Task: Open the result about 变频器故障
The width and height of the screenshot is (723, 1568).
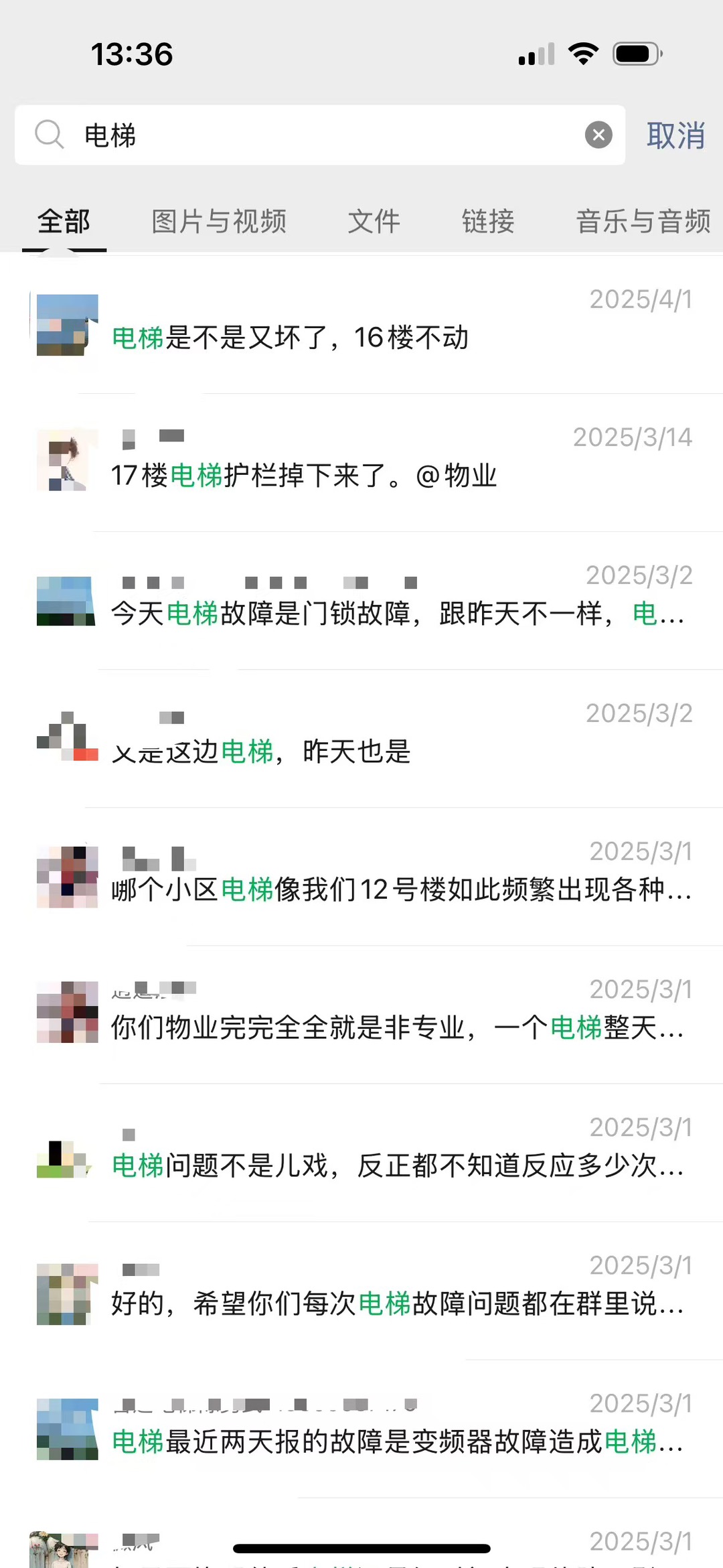Action: pos(361,1429)
